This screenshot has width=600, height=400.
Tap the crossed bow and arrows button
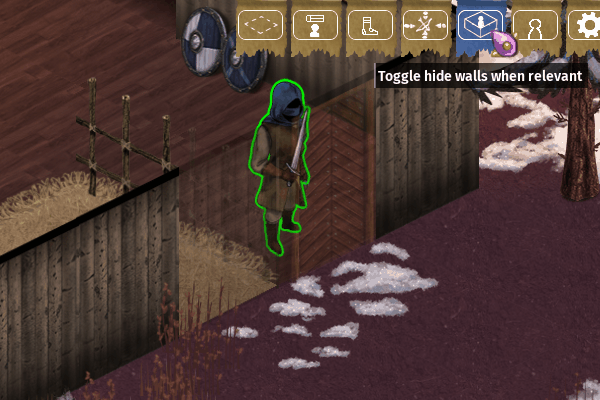pyautogui.click(x=425, y=25)
